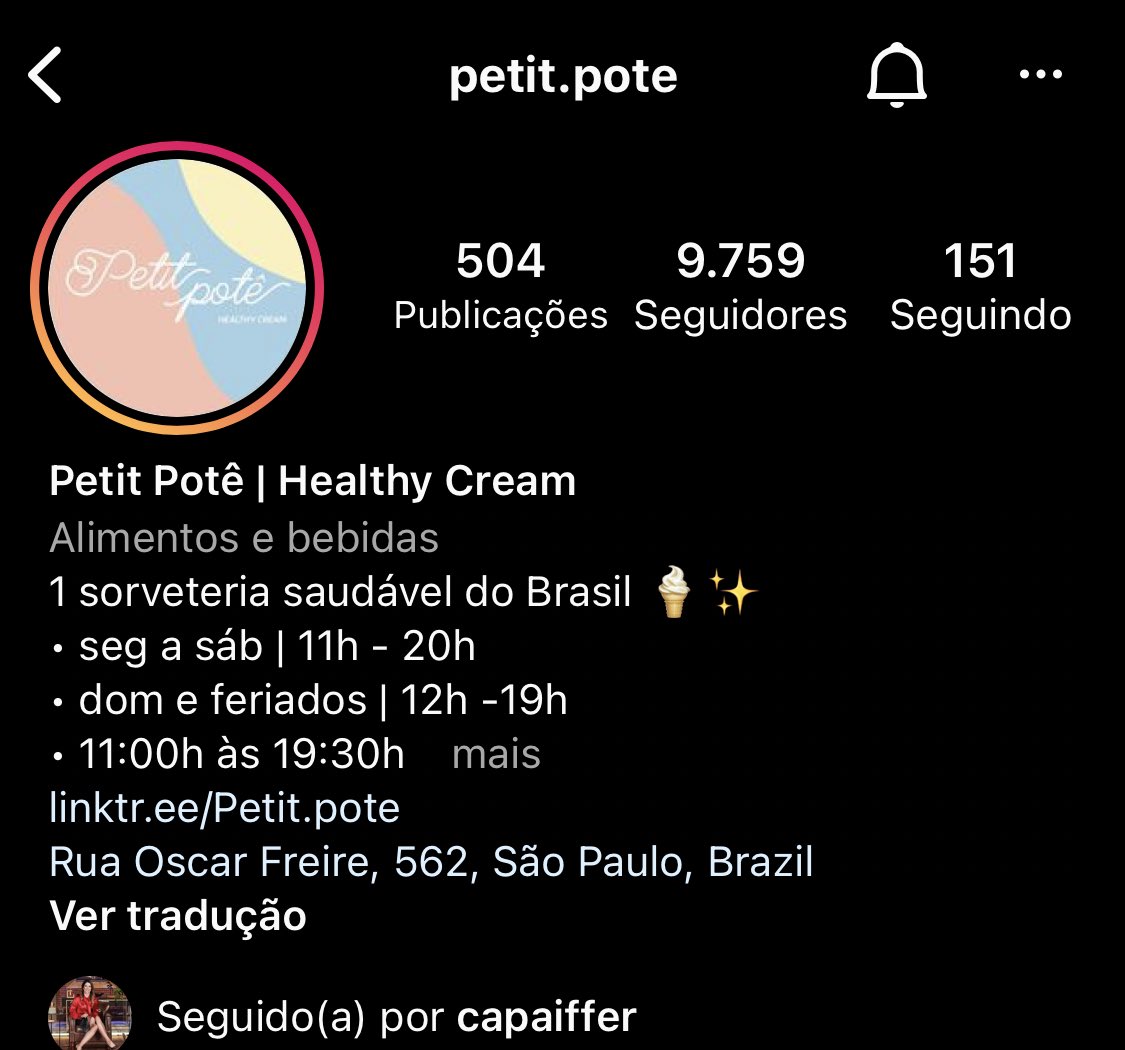The width and height of the screenshot is (1125, 1050).
Task: Expand the bio with mais
Action: pyautogui.click(x=496, y=754)
